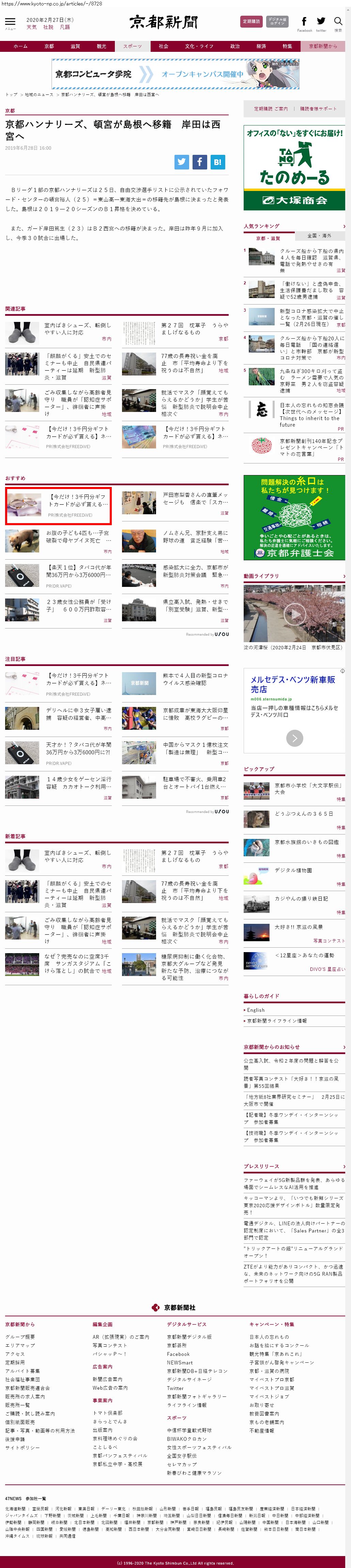Share article on Twitter

[182, 162]
